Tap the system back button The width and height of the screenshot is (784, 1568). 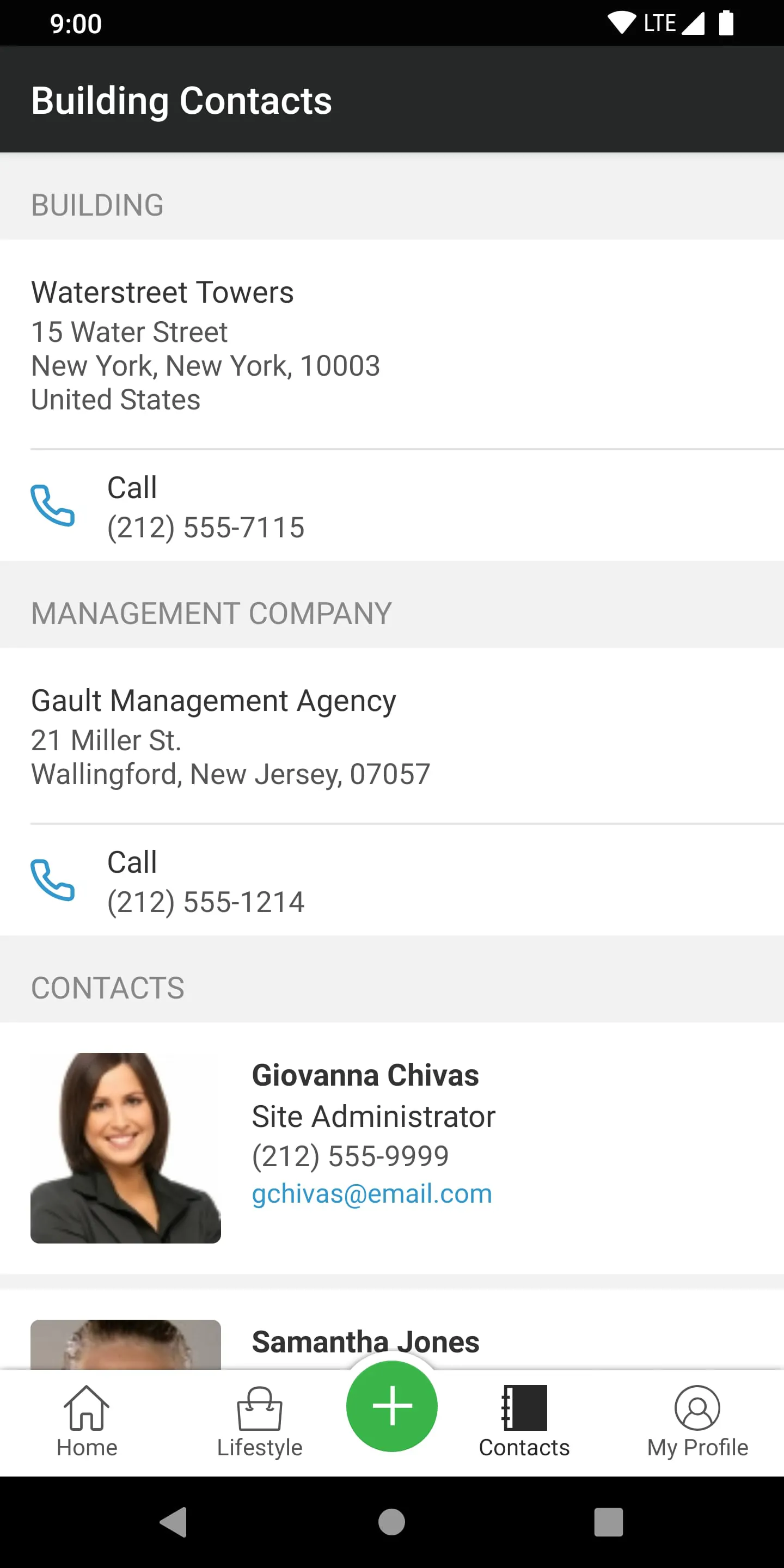[x=174, y=1522]
